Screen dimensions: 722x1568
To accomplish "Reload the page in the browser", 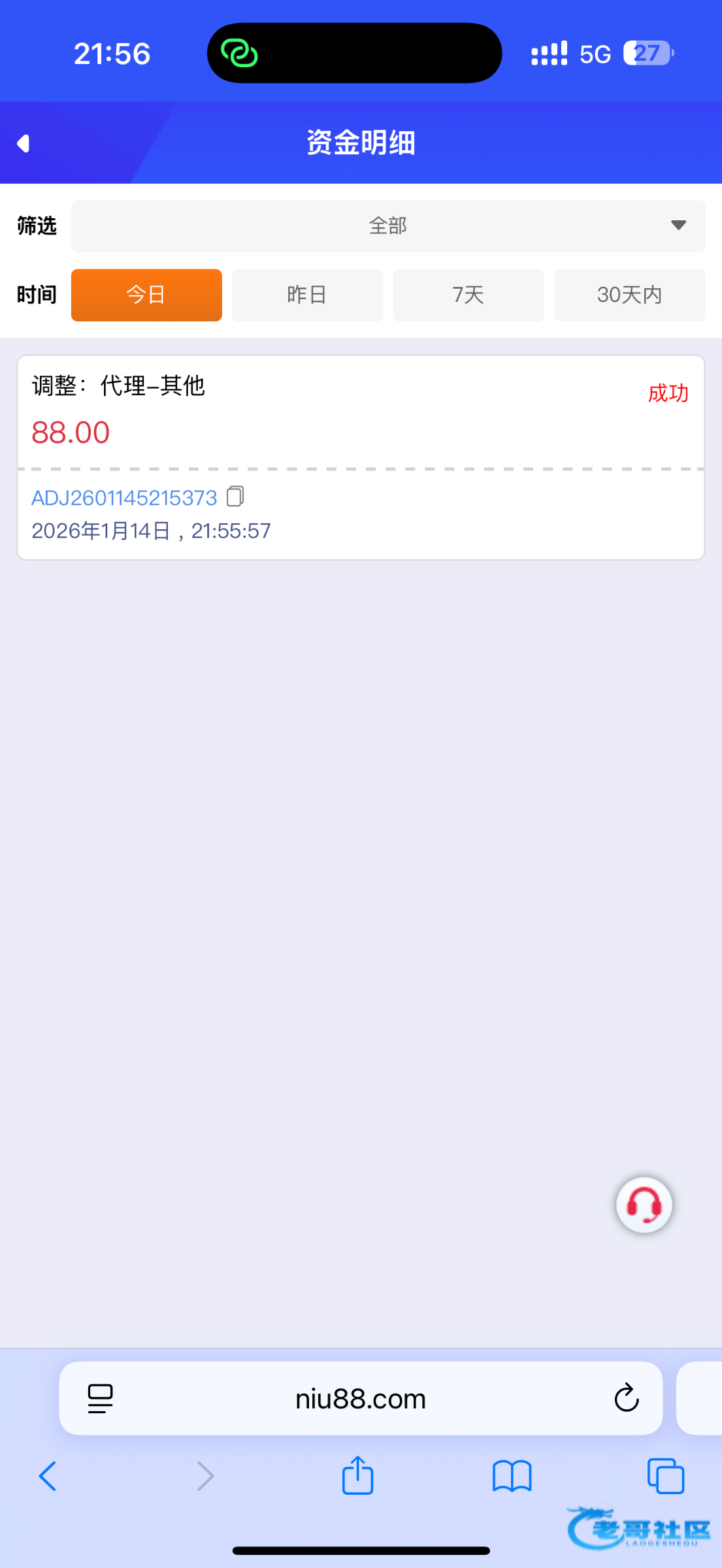I will (x=626, y=1399).
